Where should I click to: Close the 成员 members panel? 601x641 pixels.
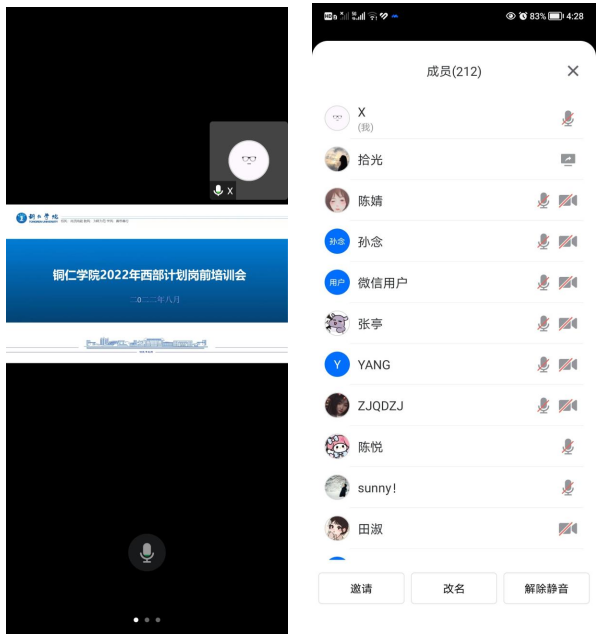pyautogui.click(x=572, y=71)
